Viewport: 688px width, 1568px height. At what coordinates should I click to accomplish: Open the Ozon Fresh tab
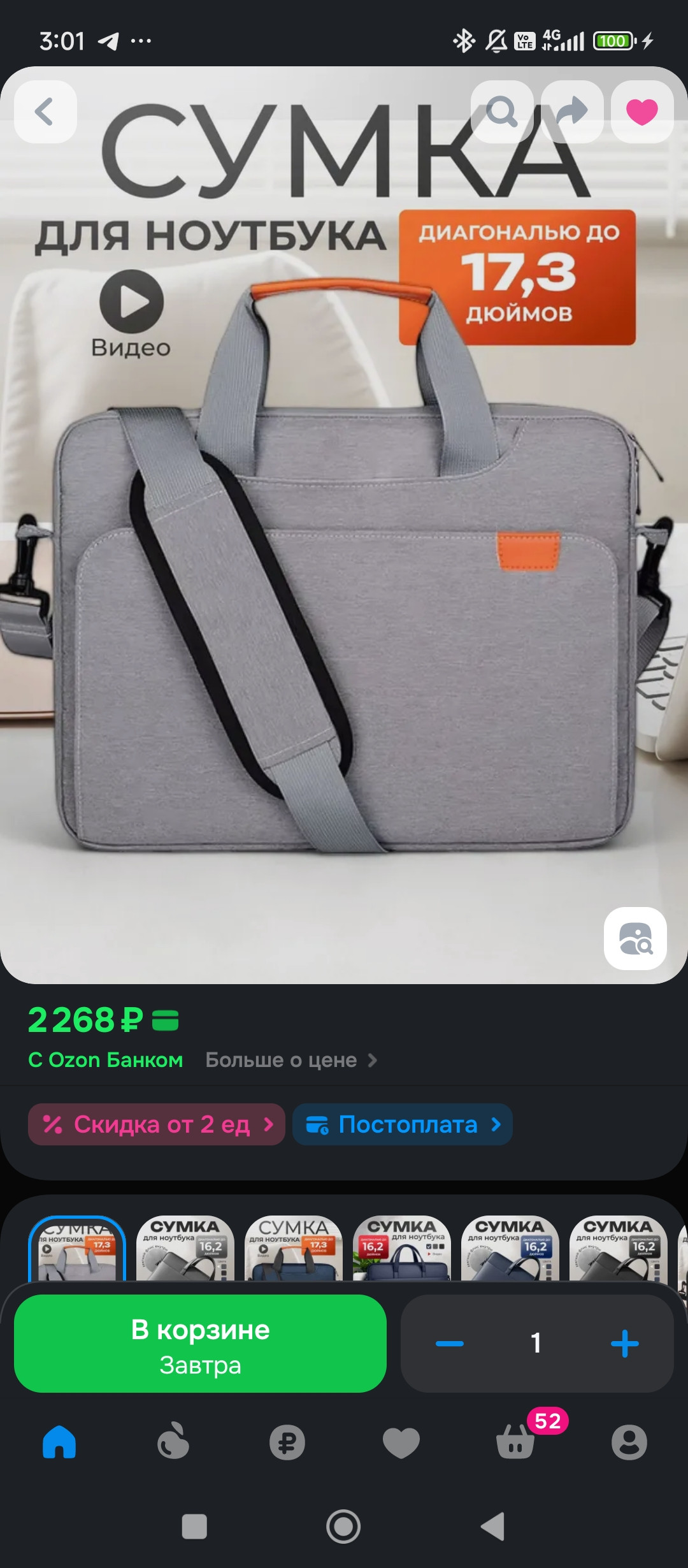(x=173, y=1442)
